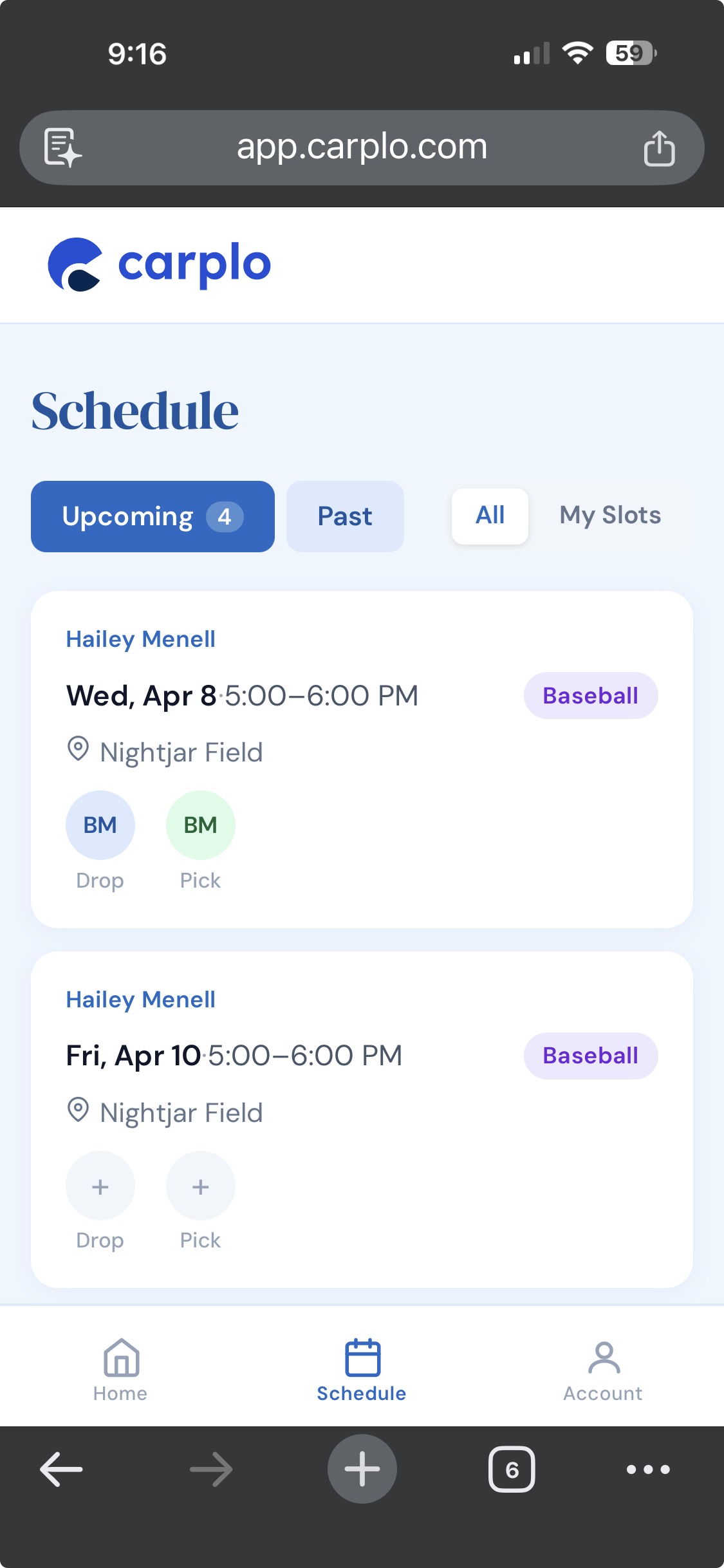Tap the address bar showing app.carplo.com
The width and height of the screenshot is (724, 1568).
(x=362, y=146)
